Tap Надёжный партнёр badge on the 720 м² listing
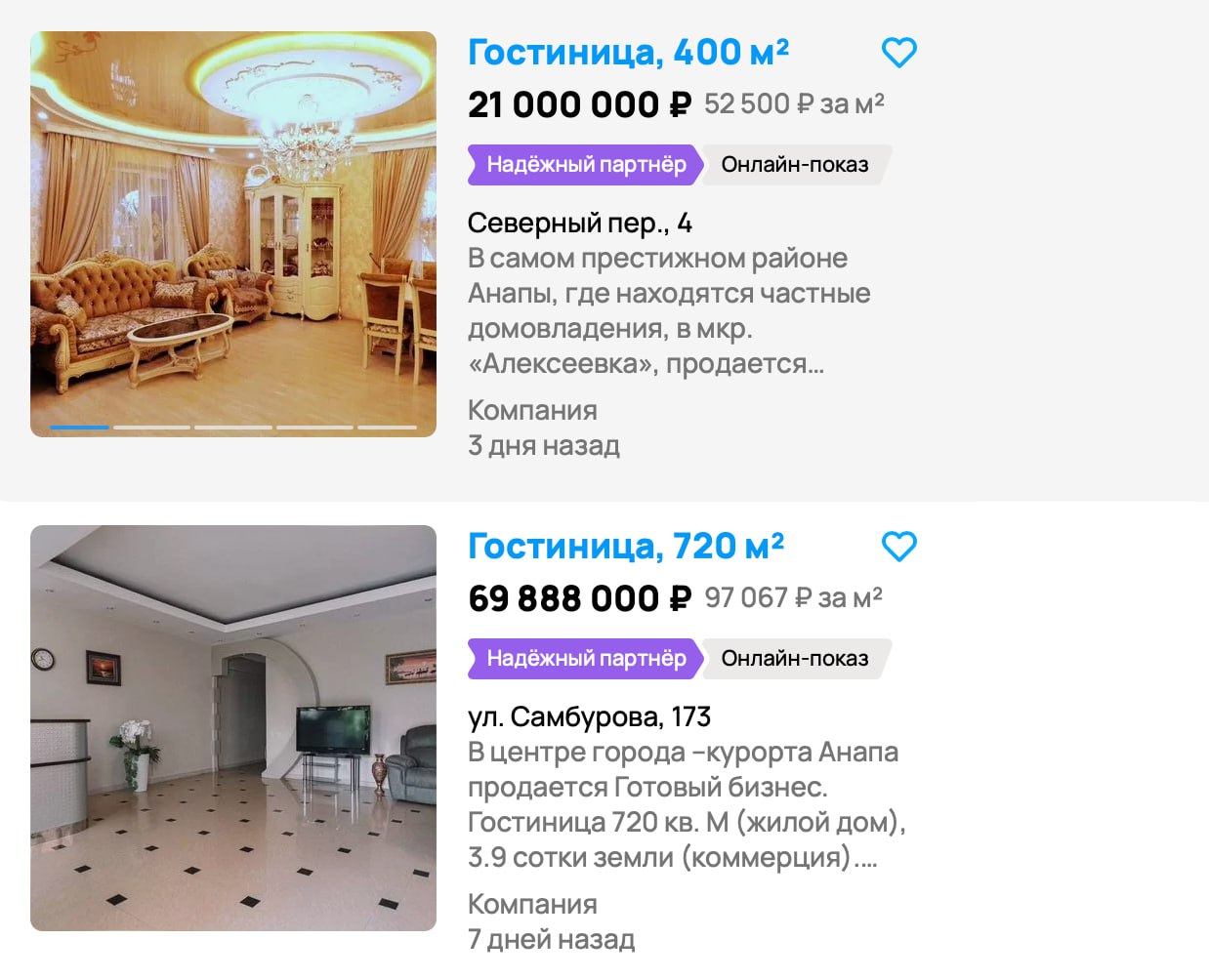Screen dimensions: 1209x980 tap(585, 659)
